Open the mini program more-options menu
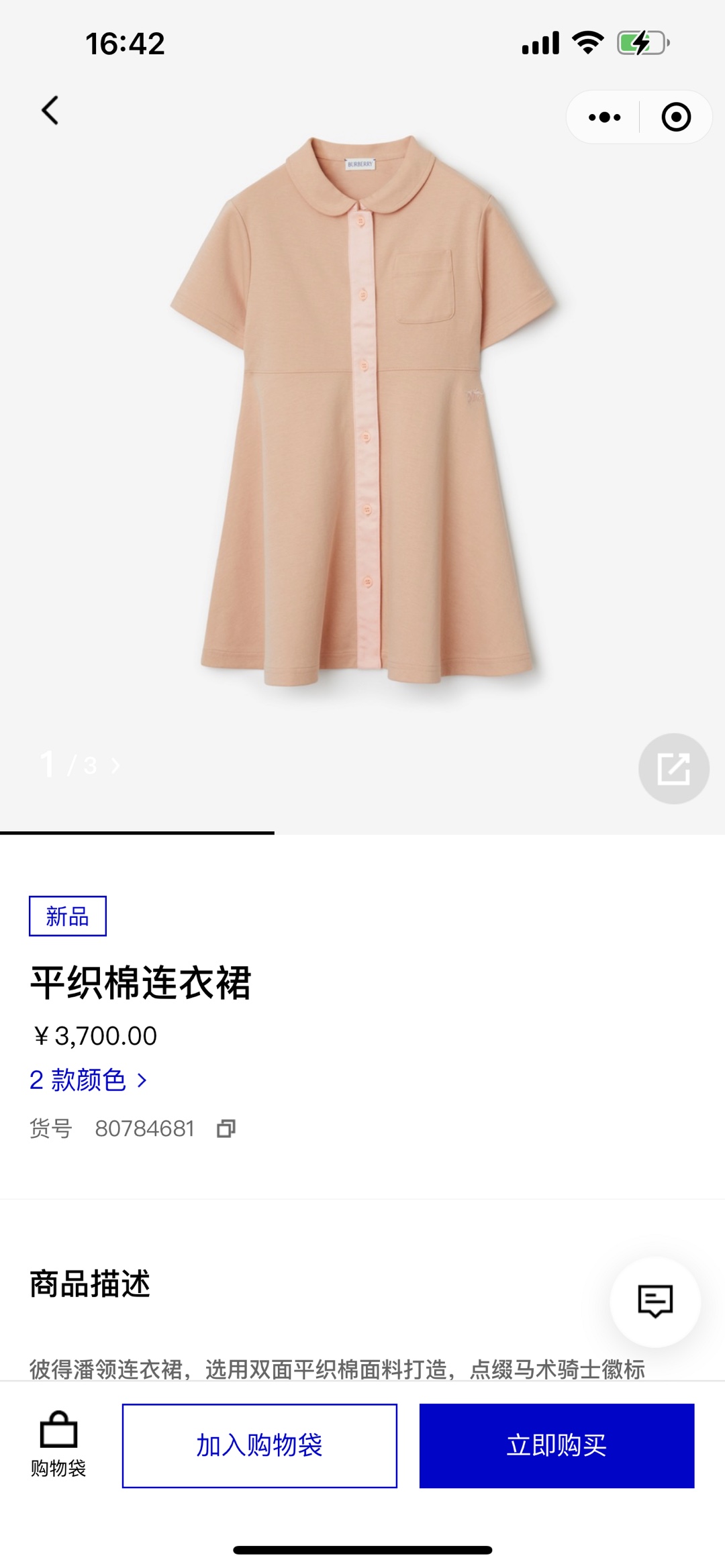This screenshot has height=1568, width=725. pyautogui.click(x=604, y=117)
